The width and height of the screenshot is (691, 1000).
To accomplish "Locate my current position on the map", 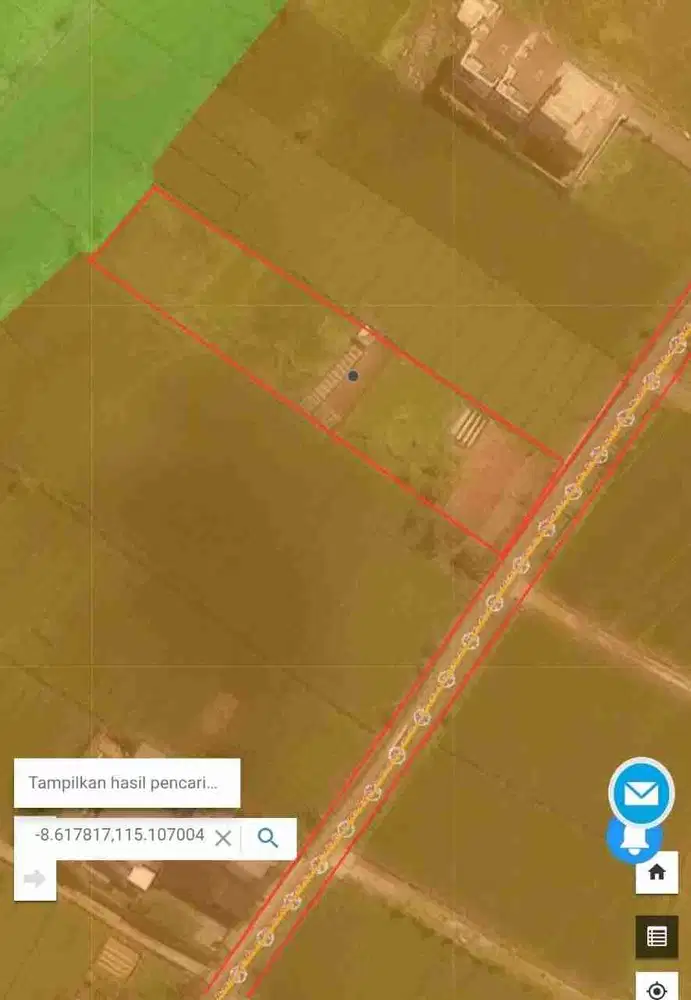I will pos(657,989).
